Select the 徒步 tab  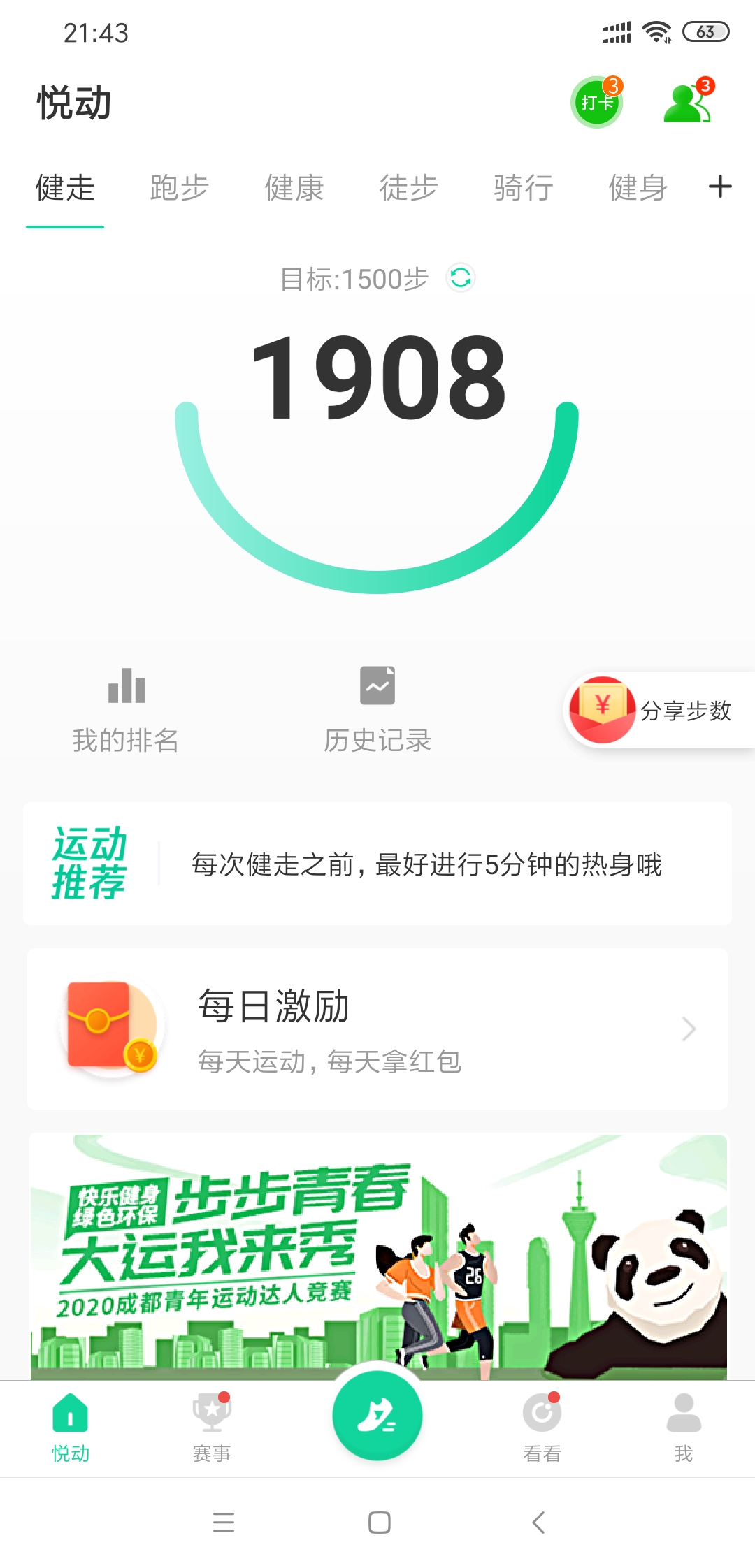tap(408, 187)
